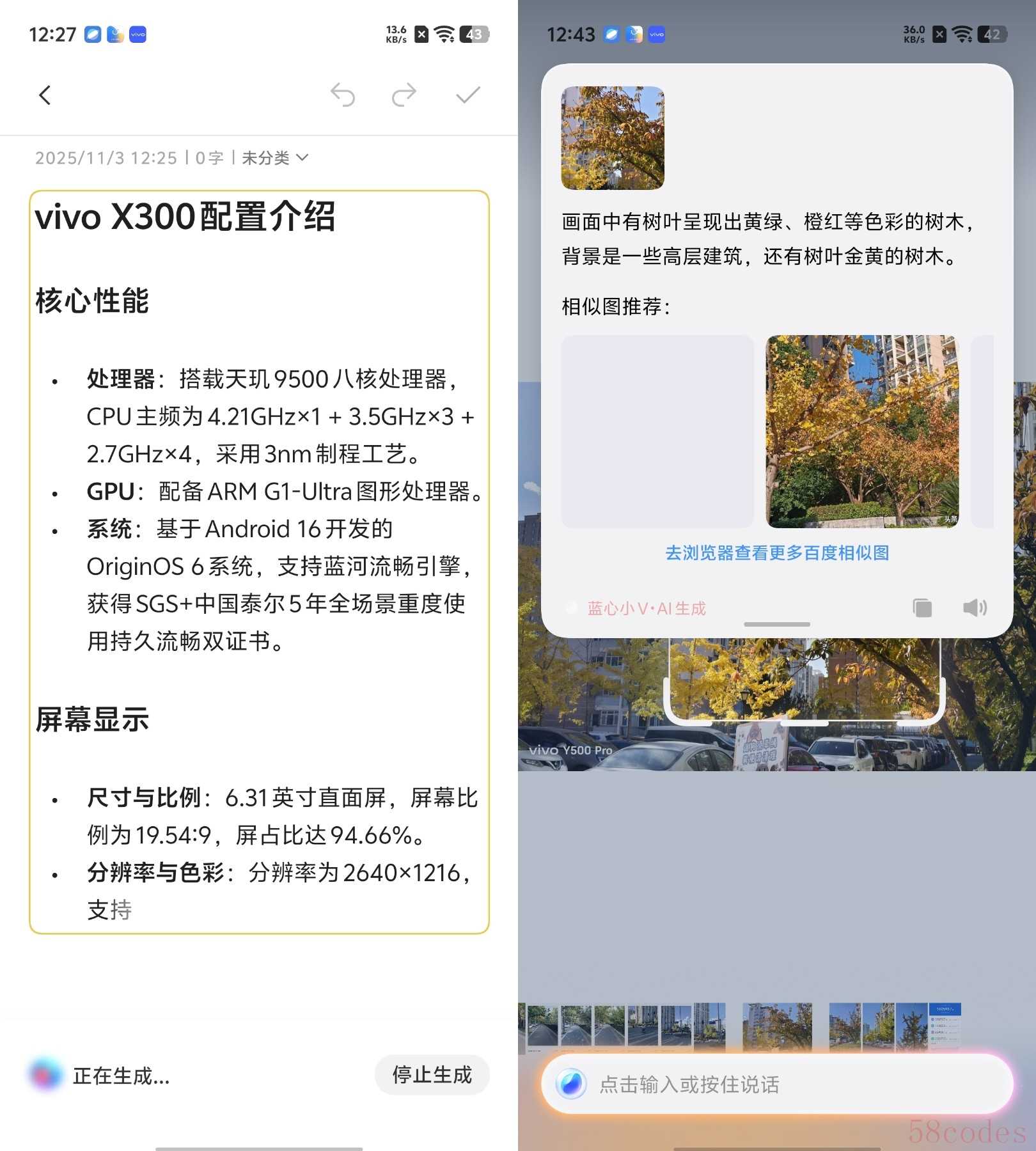Image resolution: width=1036 pixels, height=1151 pixels.
Task: Undo the last note edit
Action: (343, 95)
